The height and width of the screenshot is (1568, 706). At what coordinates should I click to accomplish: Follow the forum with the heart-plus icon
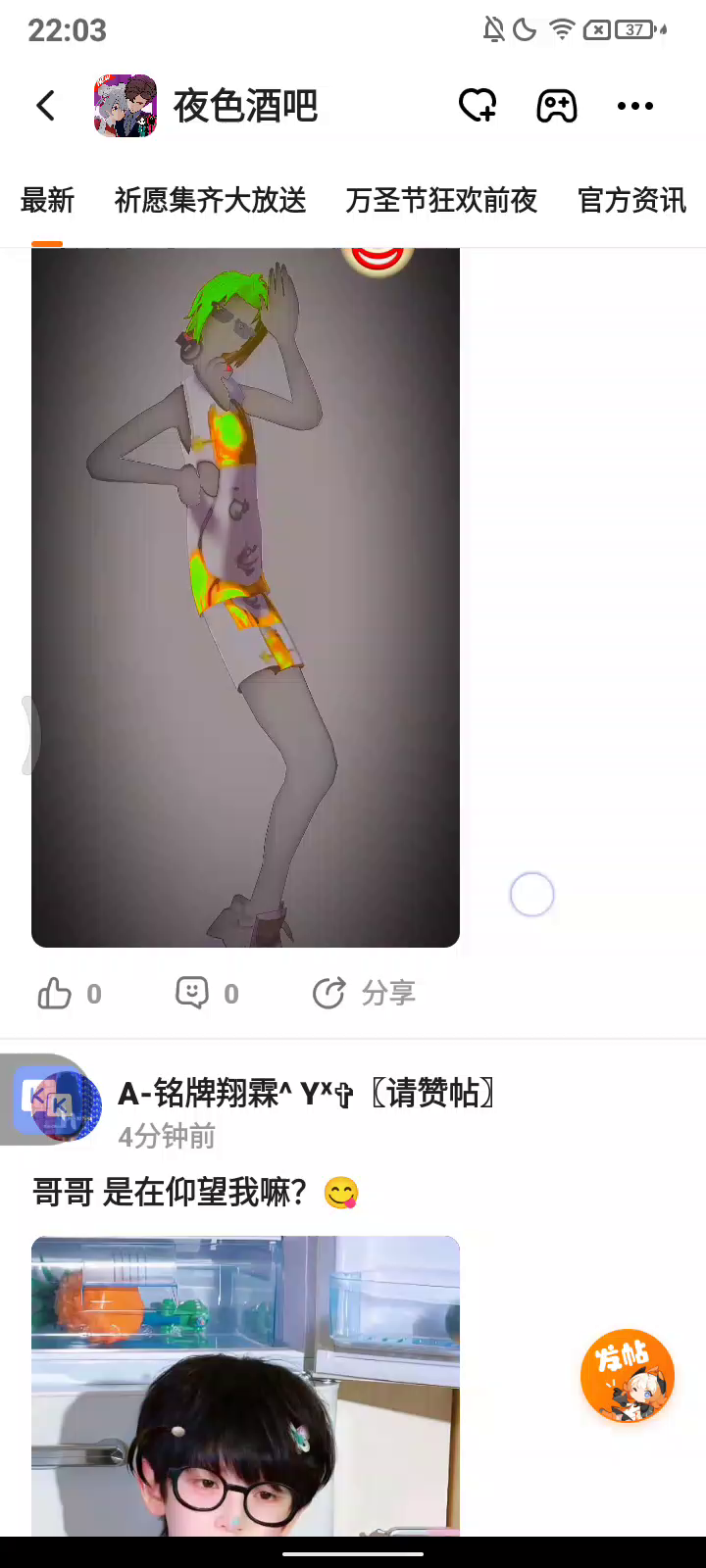pos(478,106)
